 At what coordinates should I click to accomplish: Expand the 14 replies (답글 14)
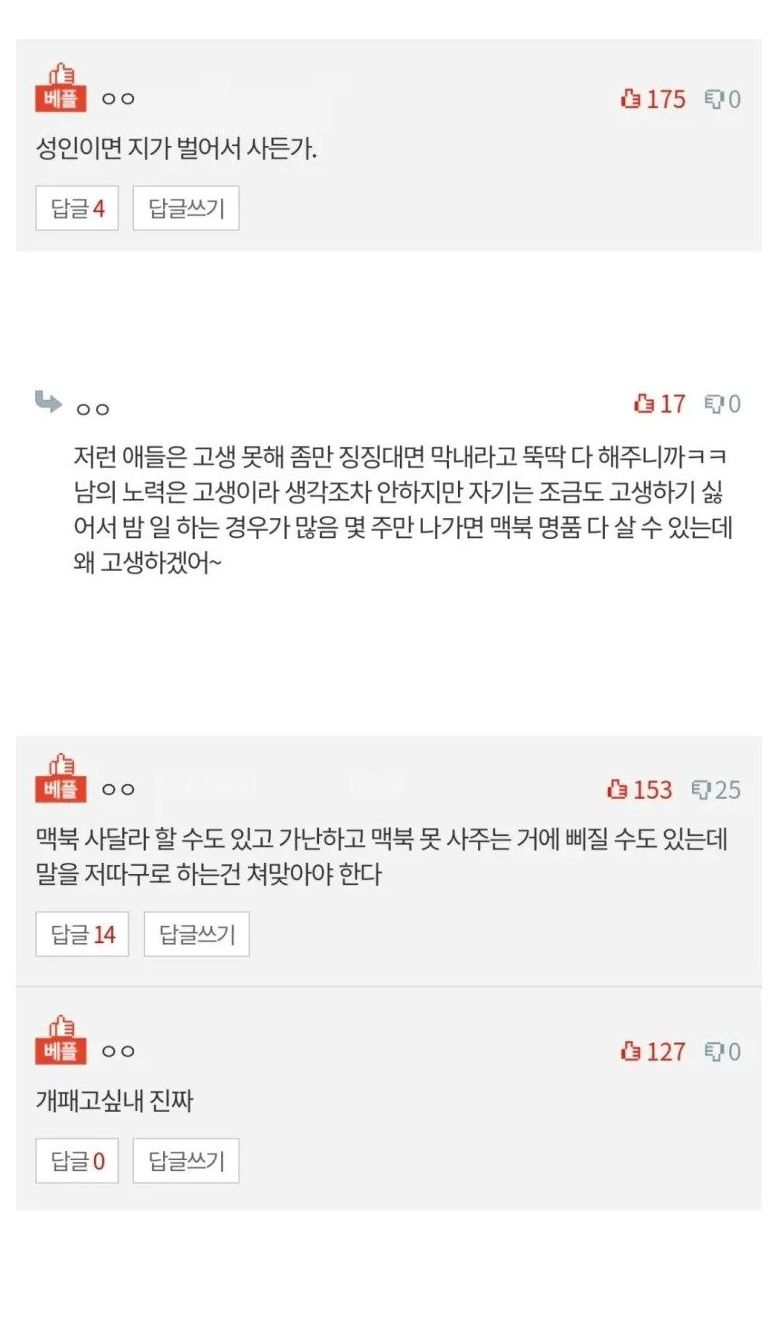point(82,934)
